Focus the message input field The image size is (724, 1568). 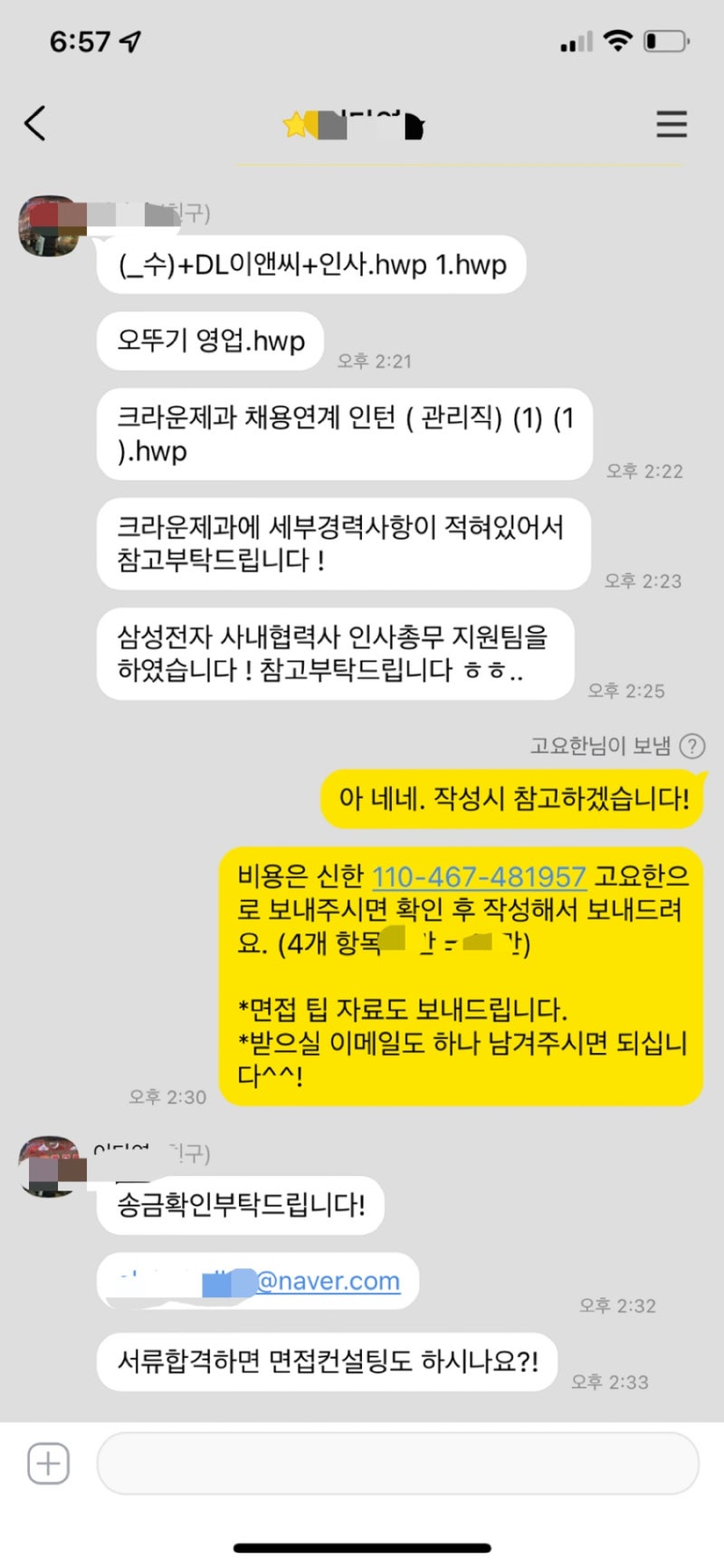click(x=397, y=1463)
